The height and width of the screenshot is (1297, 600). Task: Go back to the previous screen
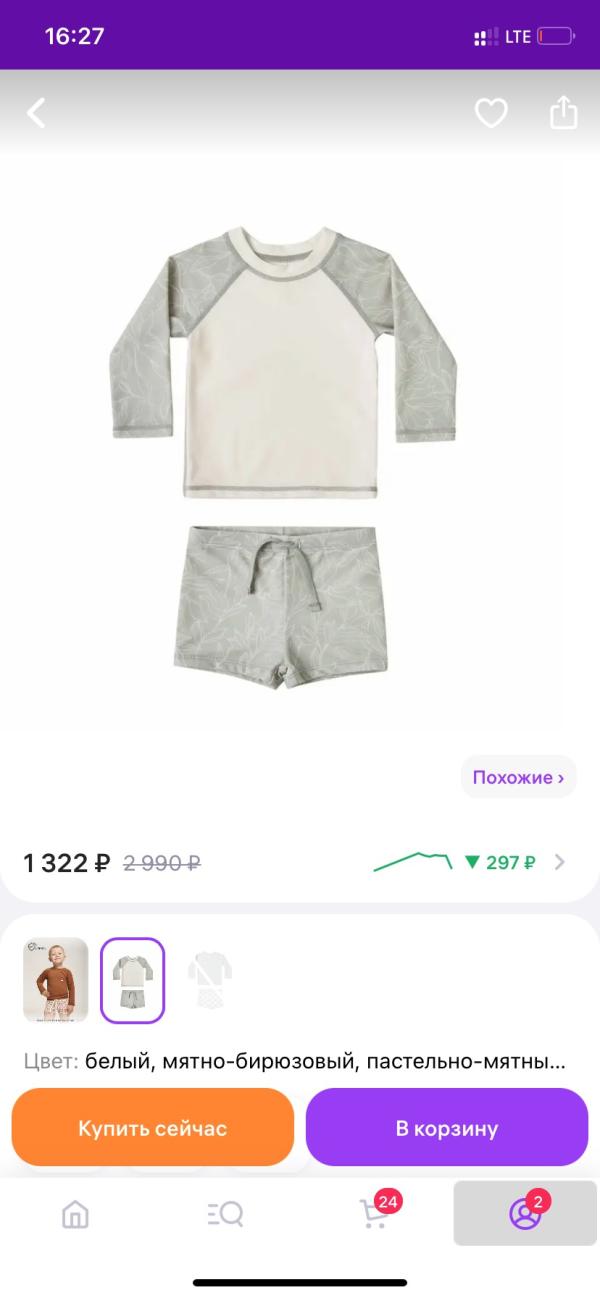[x=36, y=113]
